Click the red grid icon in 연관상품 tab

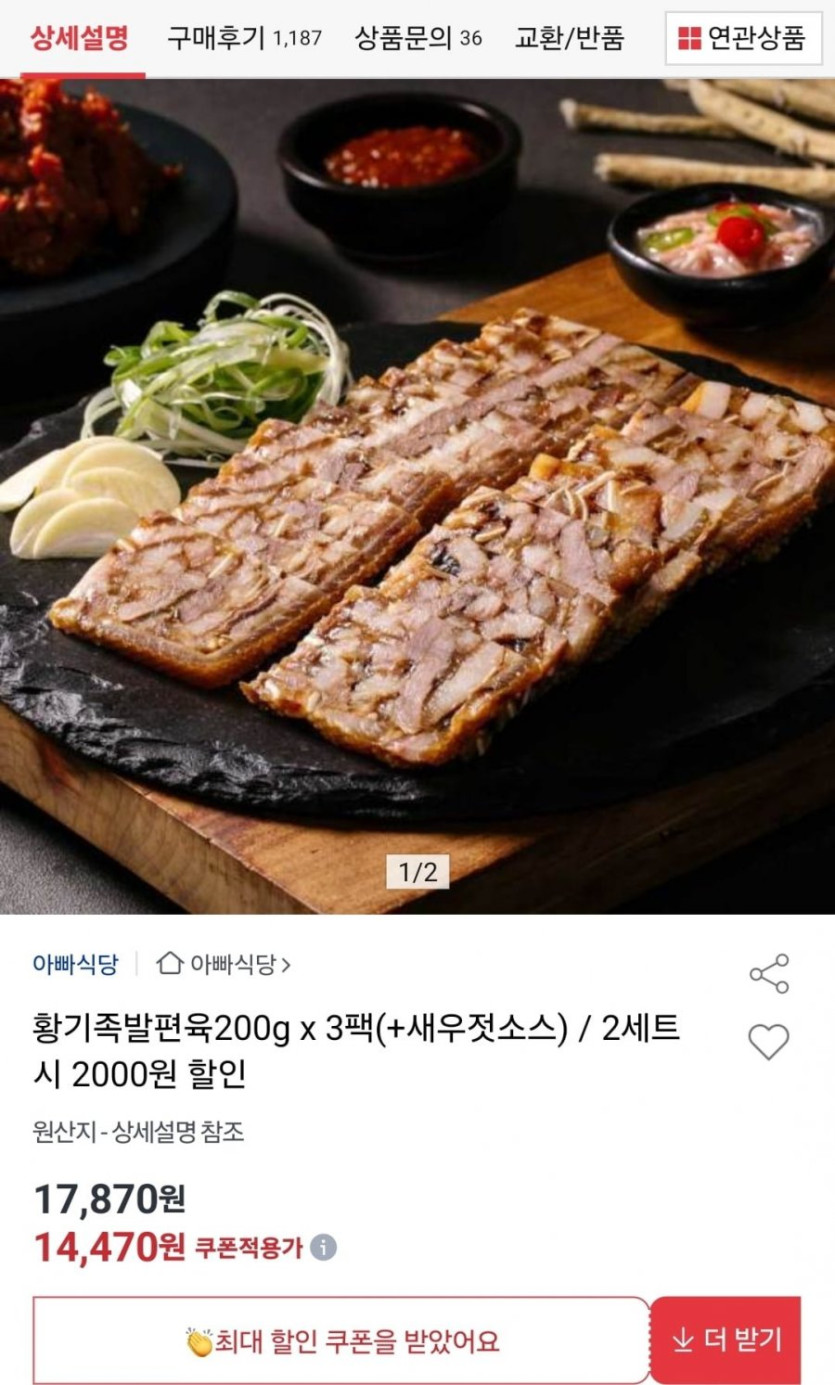coord(688,35)
